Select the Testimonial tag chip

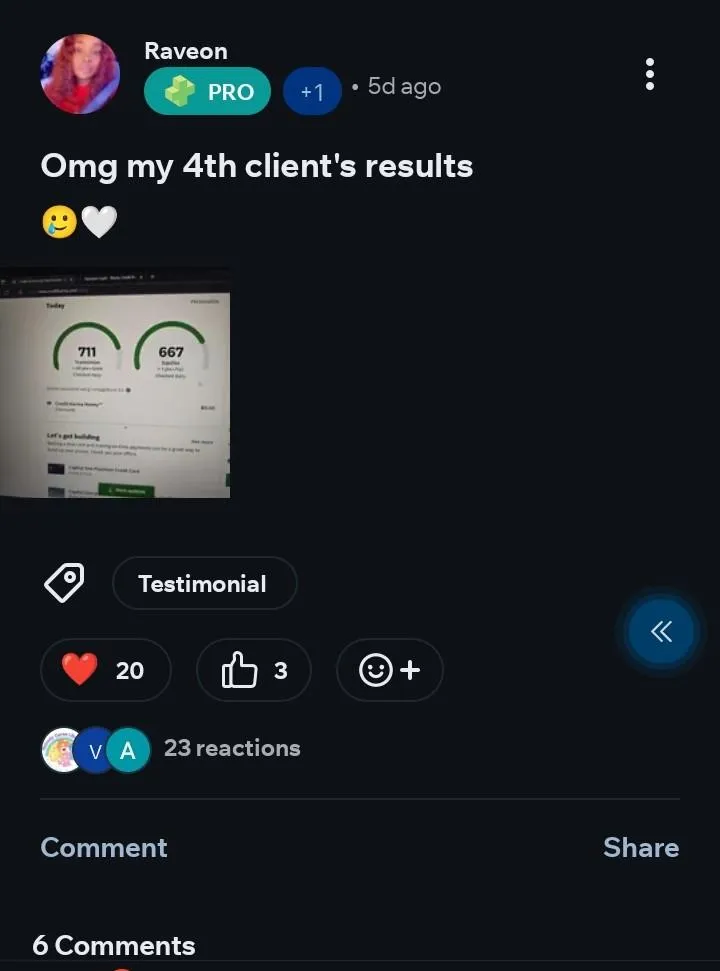click(x=204, y=583)
